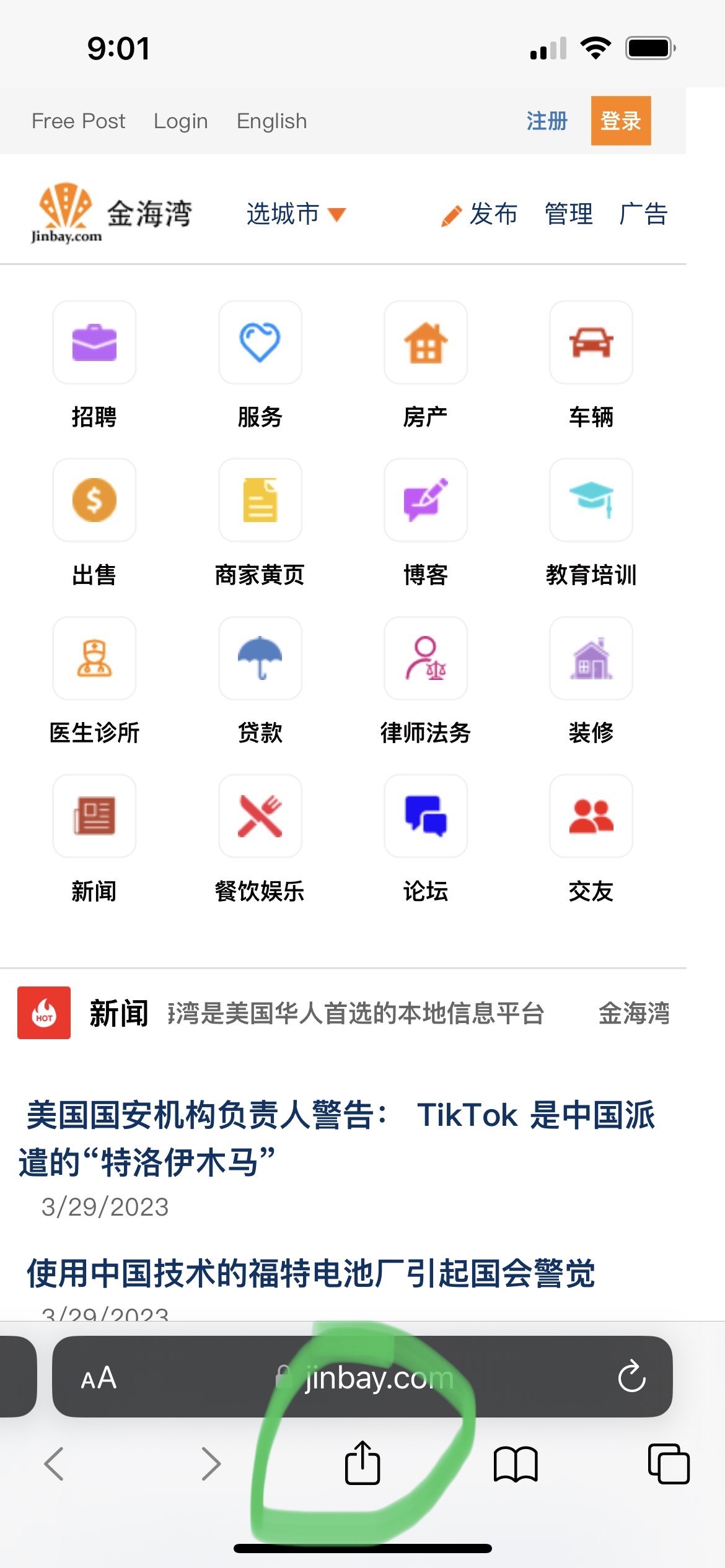Open Safari bookmarks book icon

tap(515, 1464)
